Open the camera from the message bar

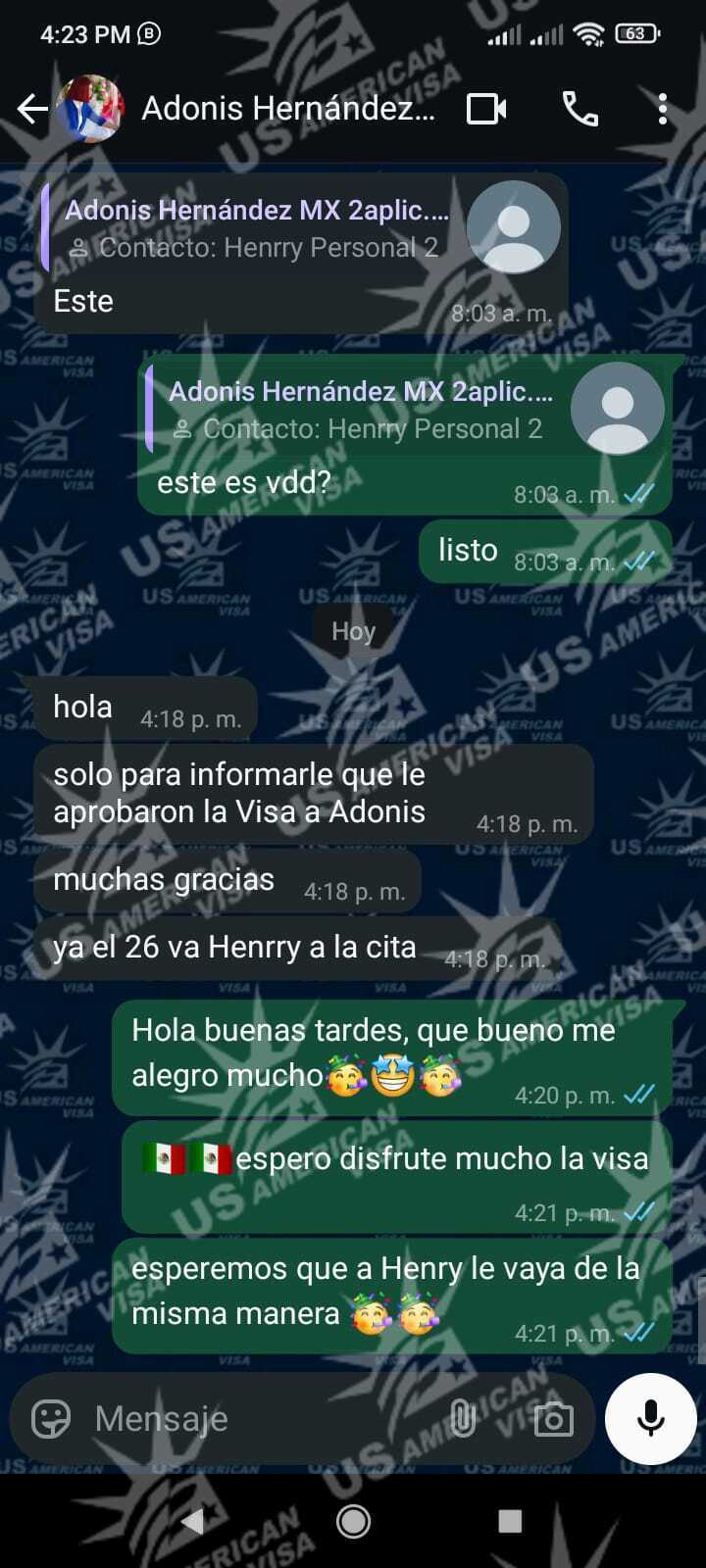pos(553,1418)
